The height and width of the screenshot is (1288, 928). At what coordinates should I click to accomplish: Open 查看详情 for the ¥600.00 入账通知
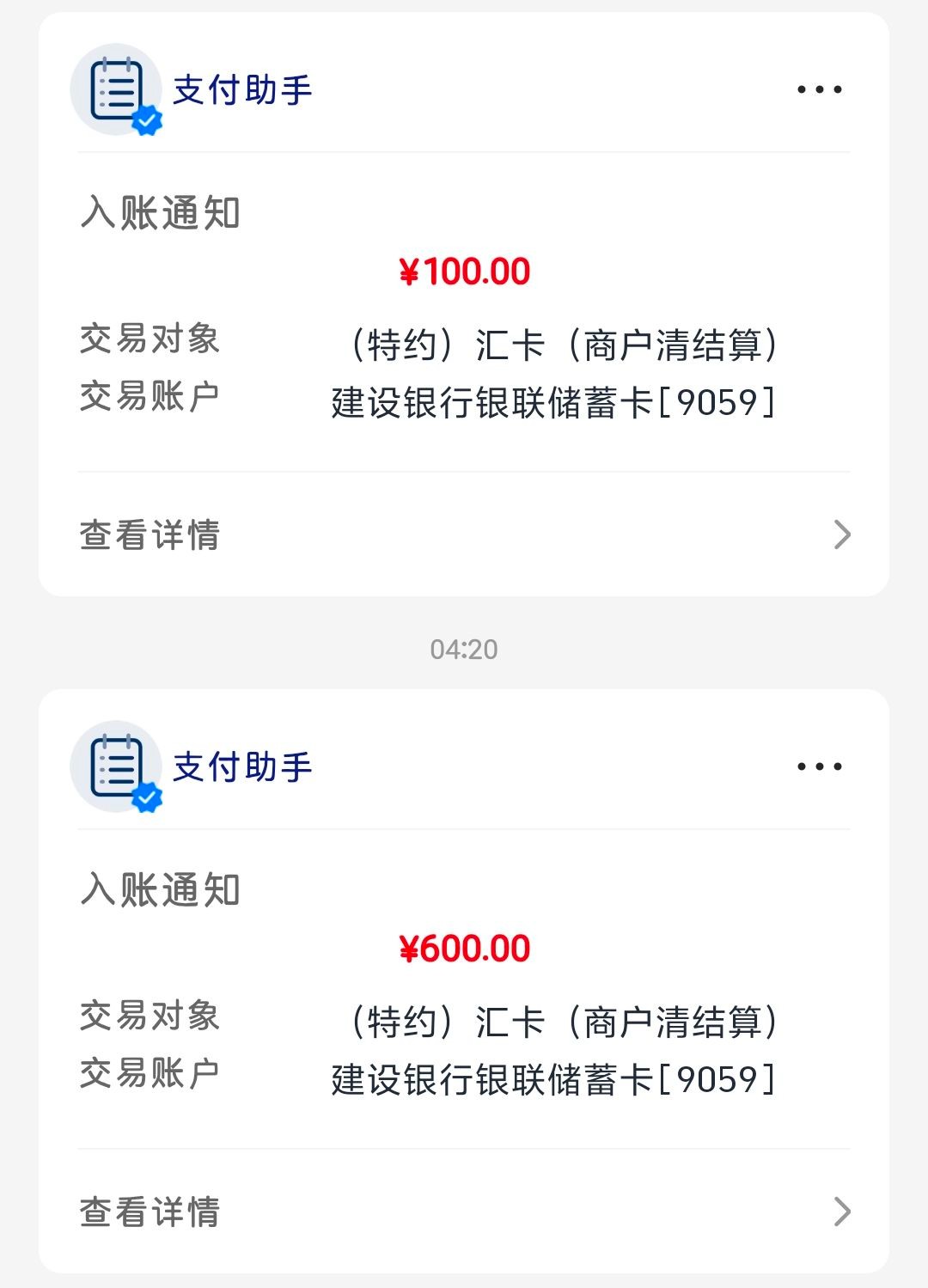(x=464, y=1212)
